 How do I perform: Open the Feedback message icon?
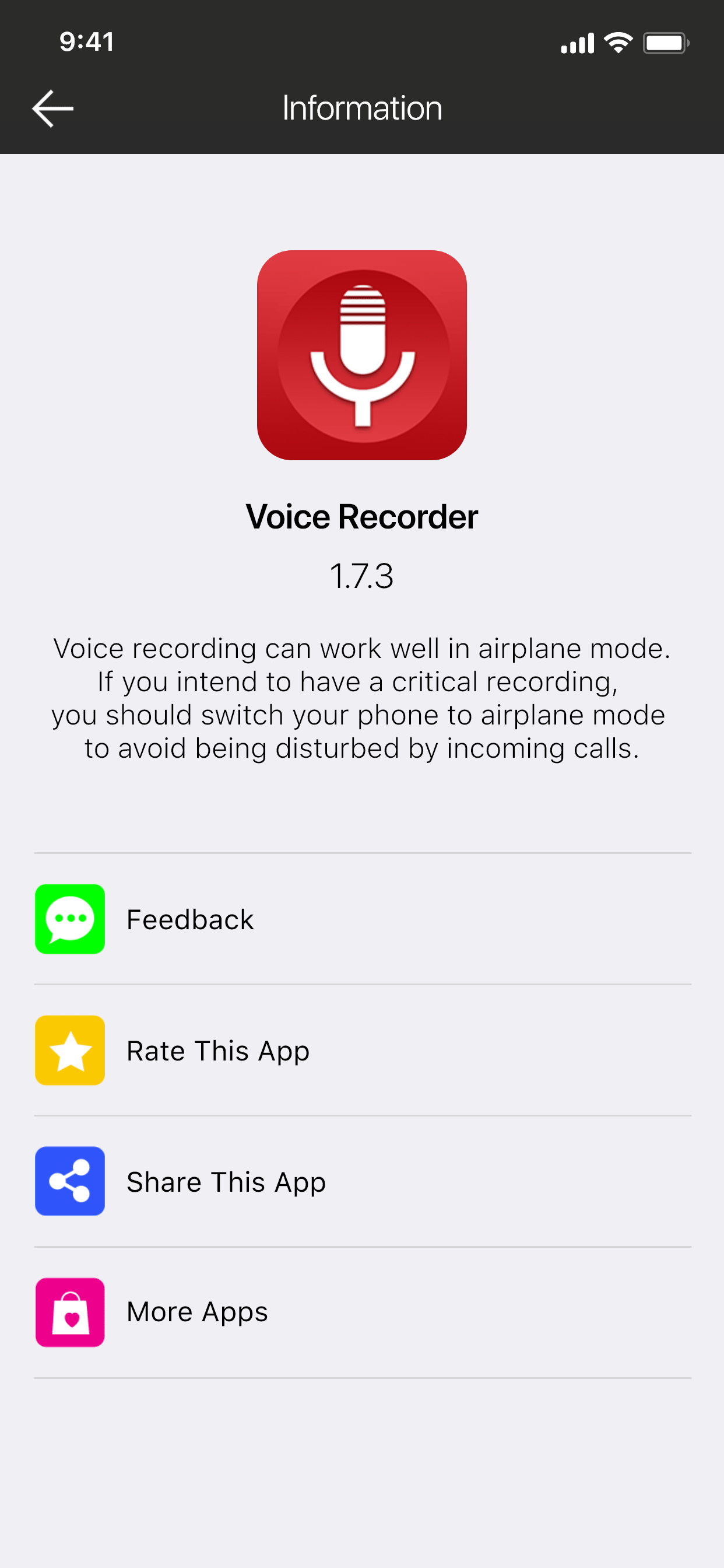(69, 919)
